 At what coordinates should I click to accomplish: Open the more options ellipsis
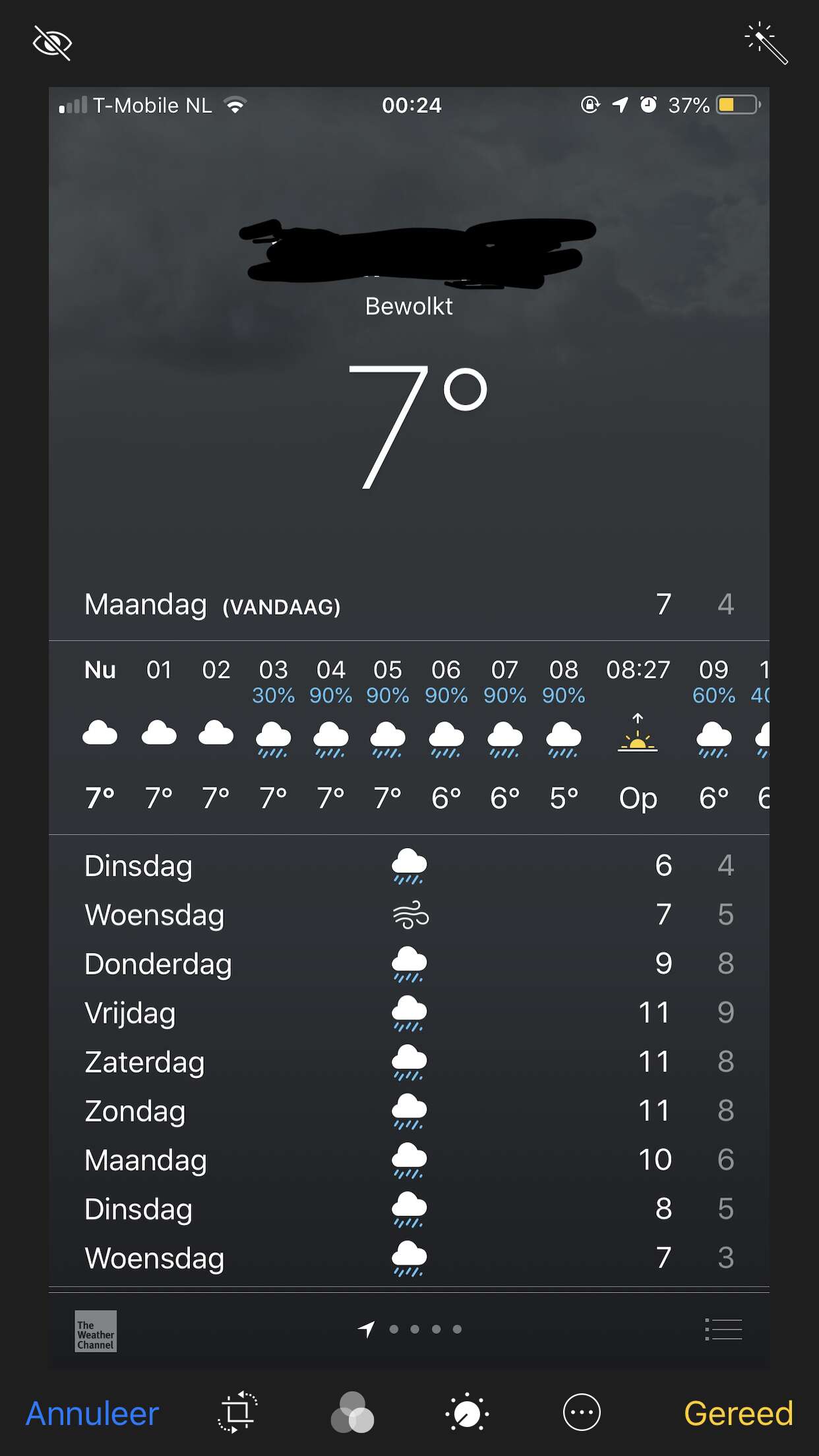[x=582, y=1412]
